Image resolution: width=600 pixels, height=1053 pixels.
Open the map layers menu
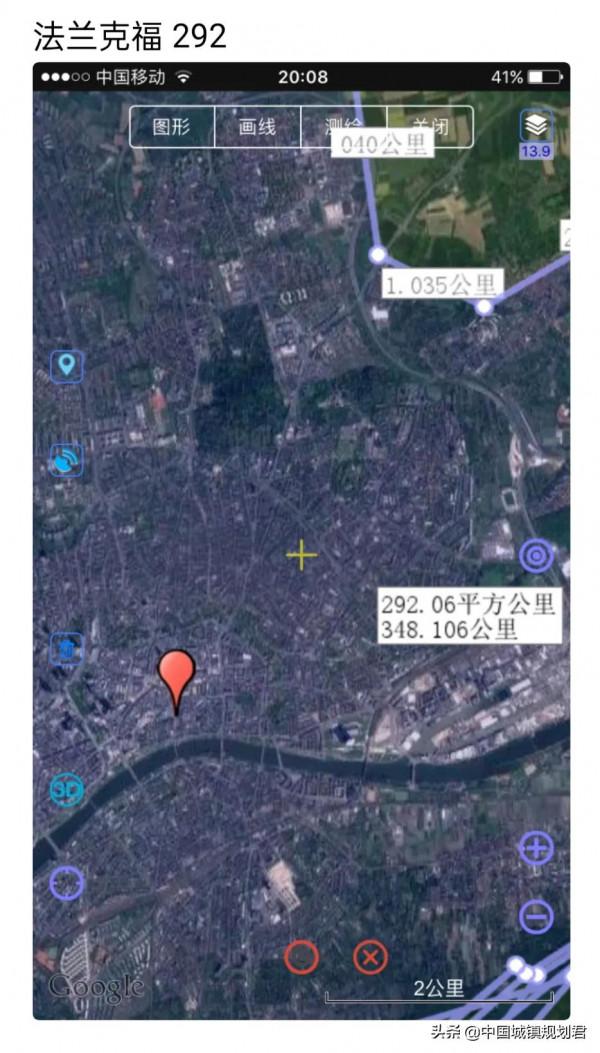coord(536,127)
